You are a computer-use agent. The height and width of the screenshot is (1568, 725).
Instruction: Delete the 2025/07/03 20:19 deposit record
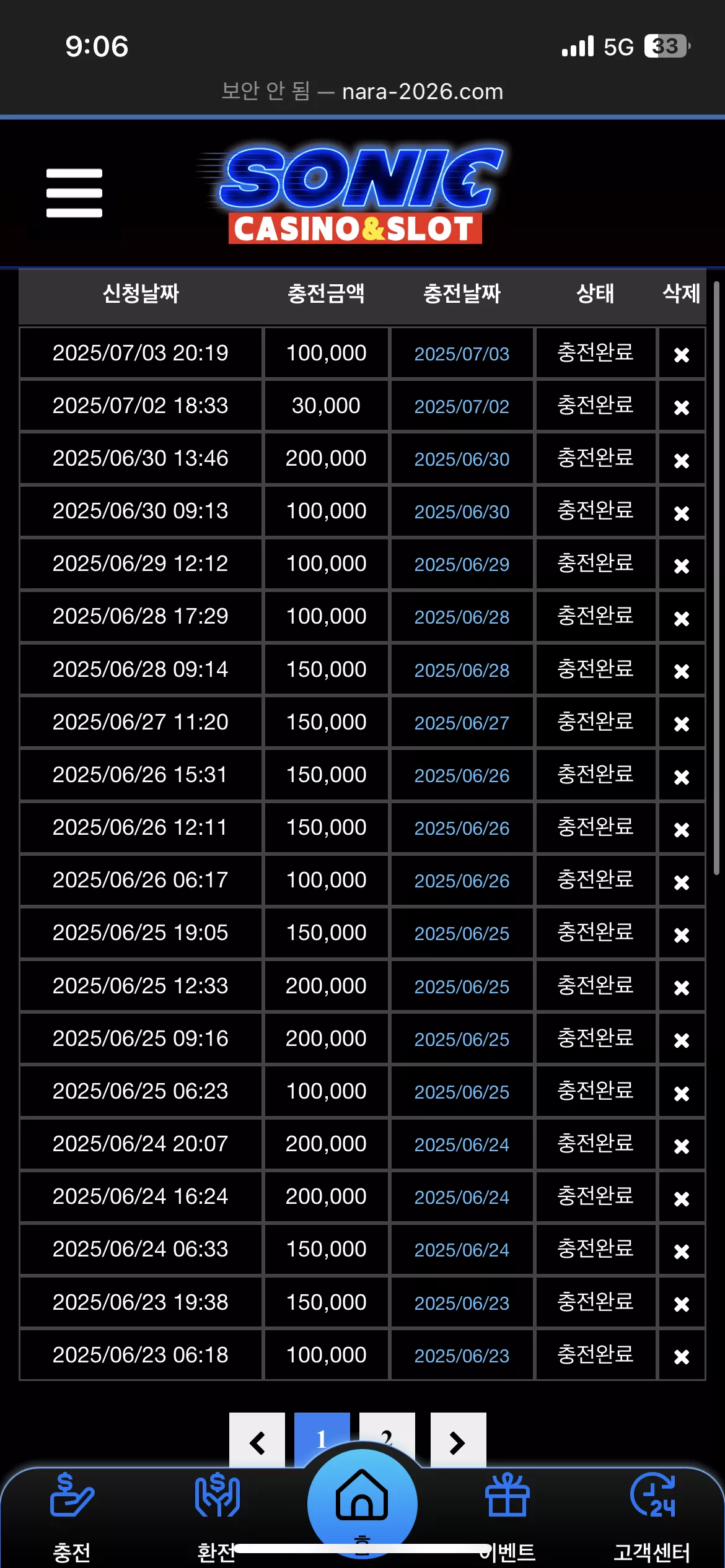pyautogui.click(x=682, y=355)
